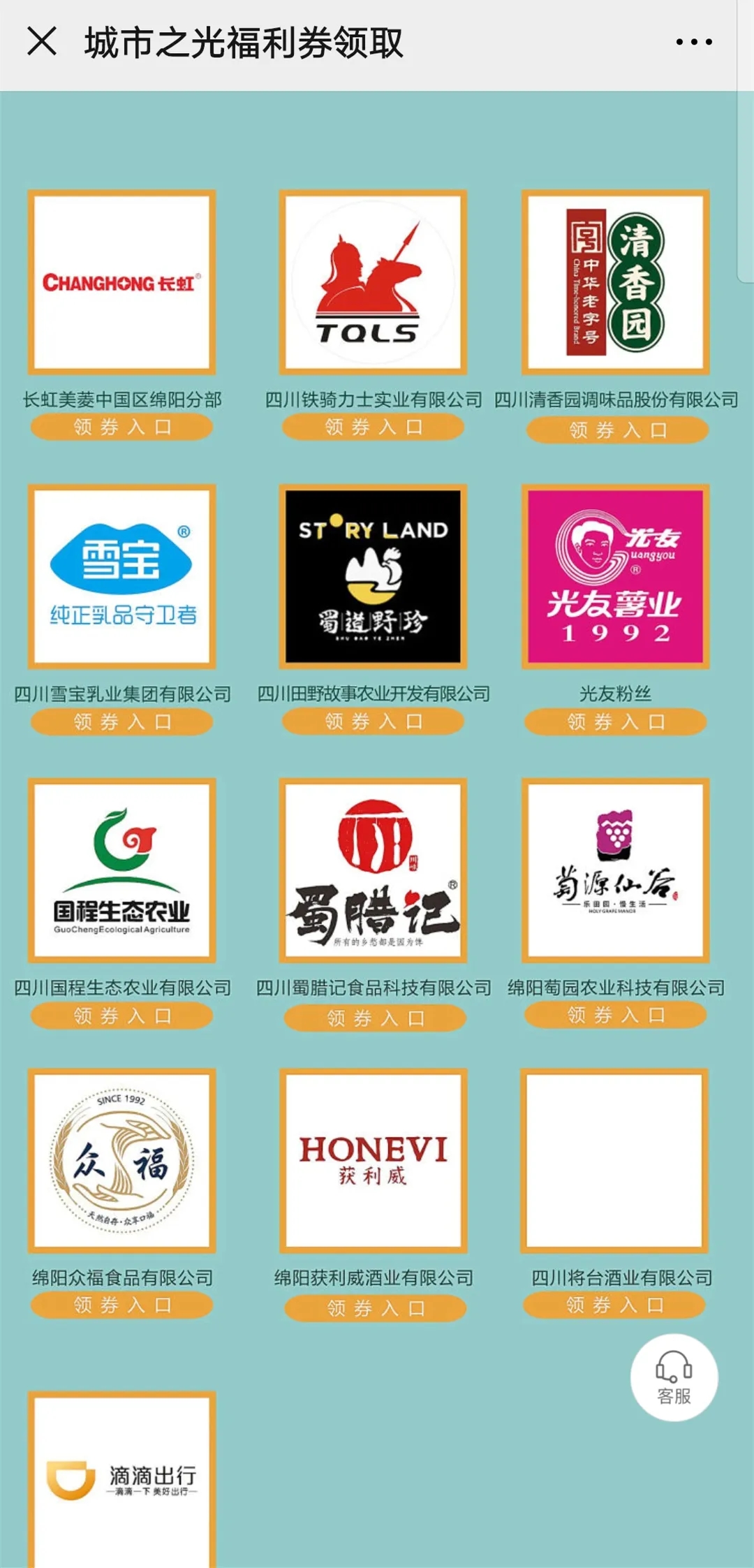This screenshot has height=1568, width=754.
Task: Open coupon entry for 四川蜀腊记食品科技有限公司
Action: point(374,1018)
